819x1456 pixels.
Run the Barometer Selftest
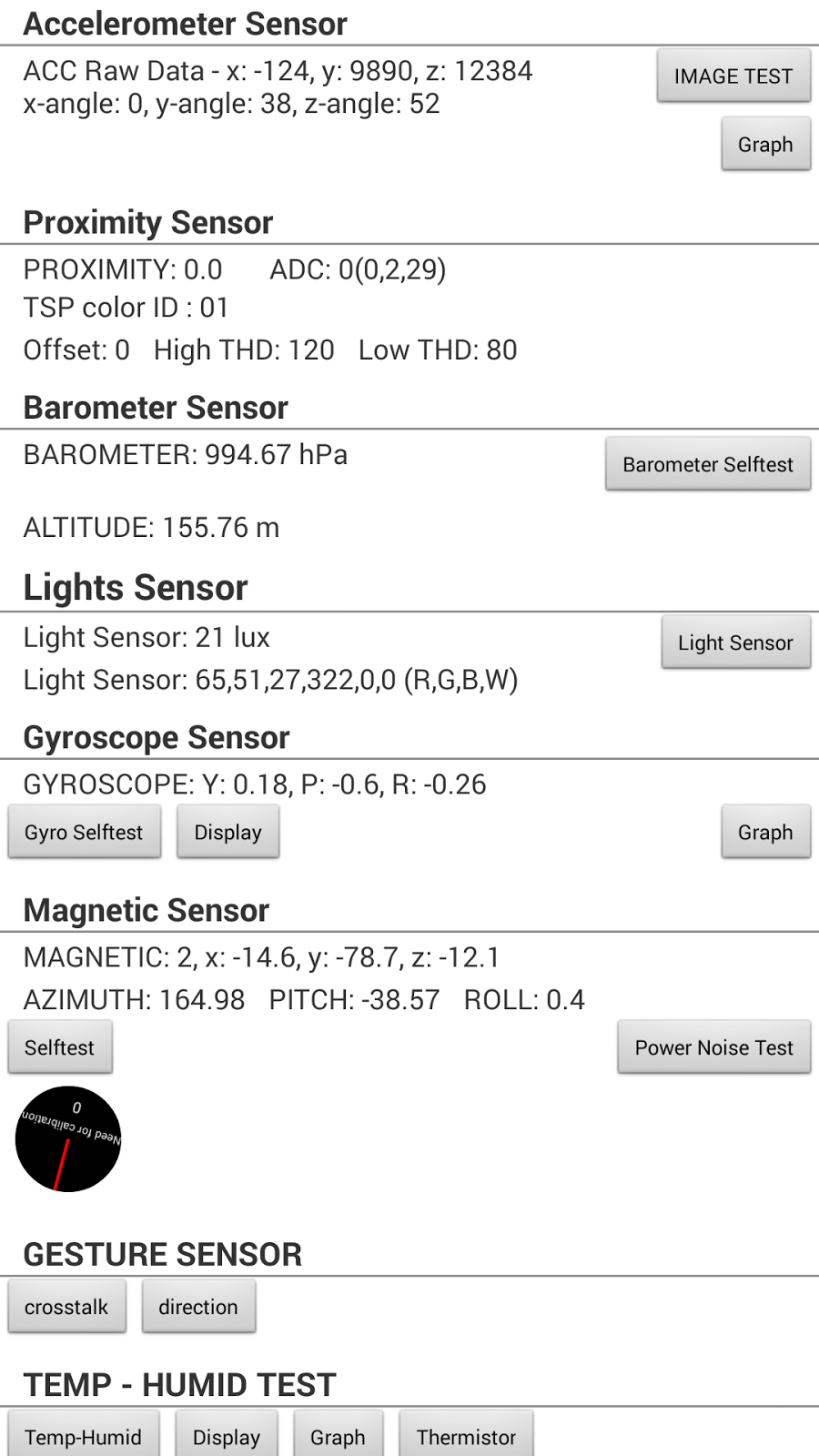708,464
